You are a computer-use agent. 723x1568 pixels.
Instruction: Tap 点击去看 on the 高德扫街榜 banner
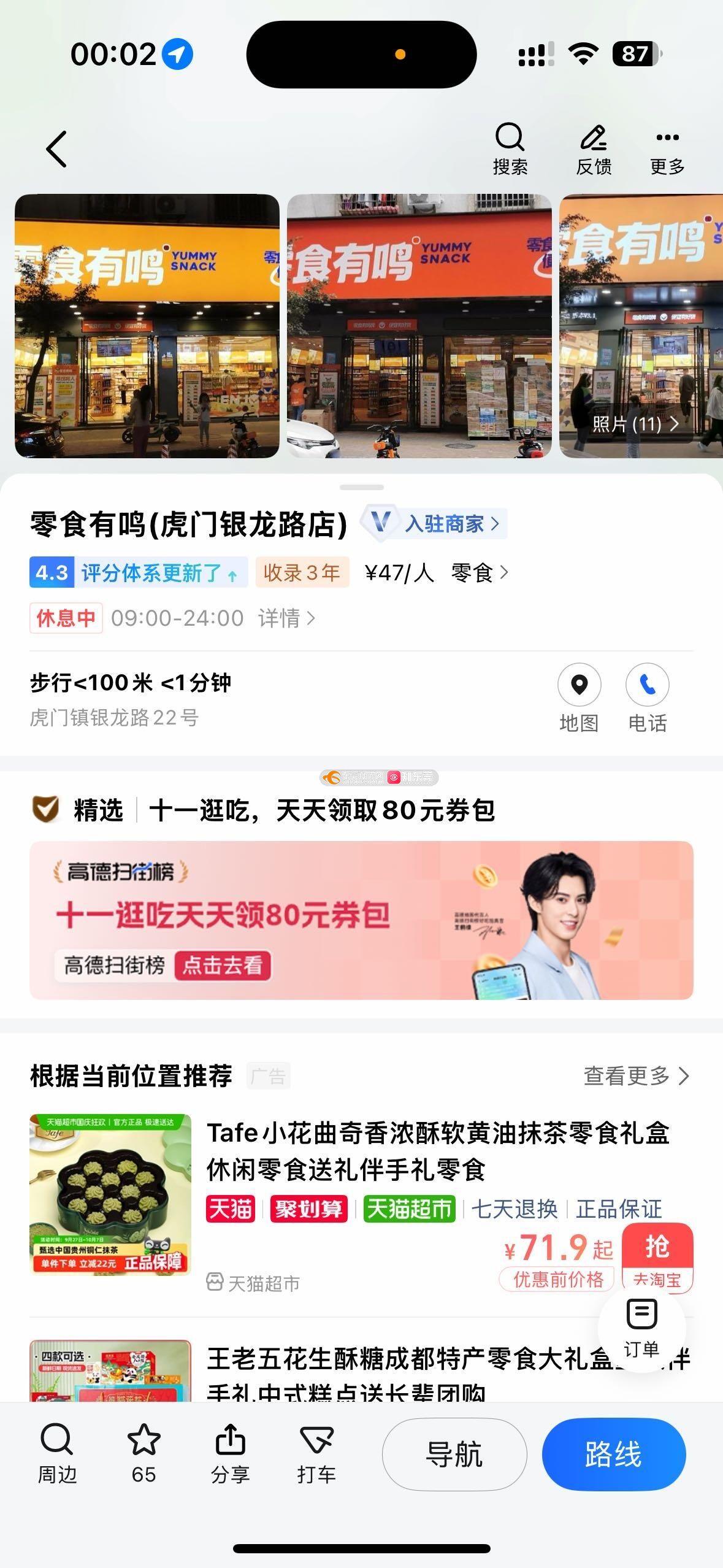pyautogui.click(x=222, y=966)
